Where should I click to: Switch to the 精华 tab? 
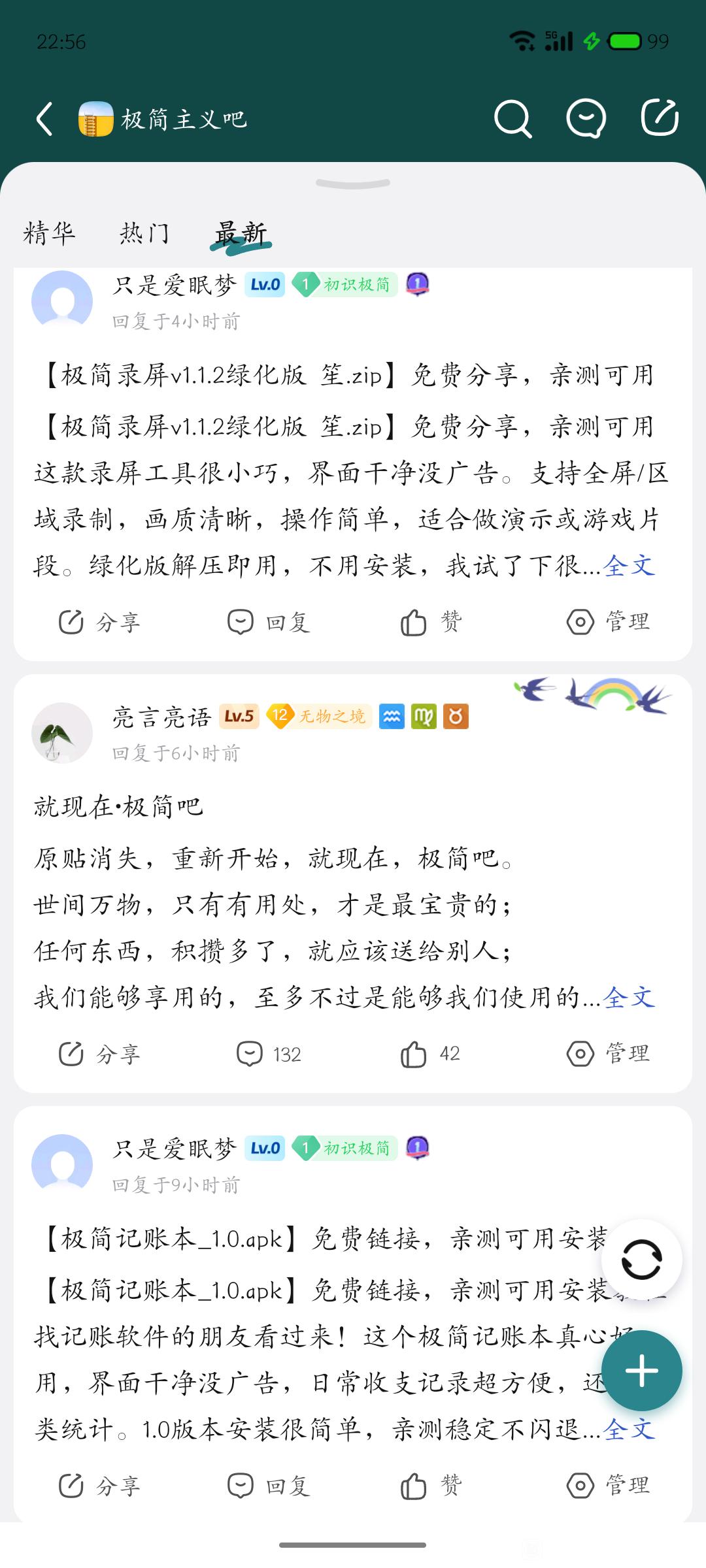(50, 233)
